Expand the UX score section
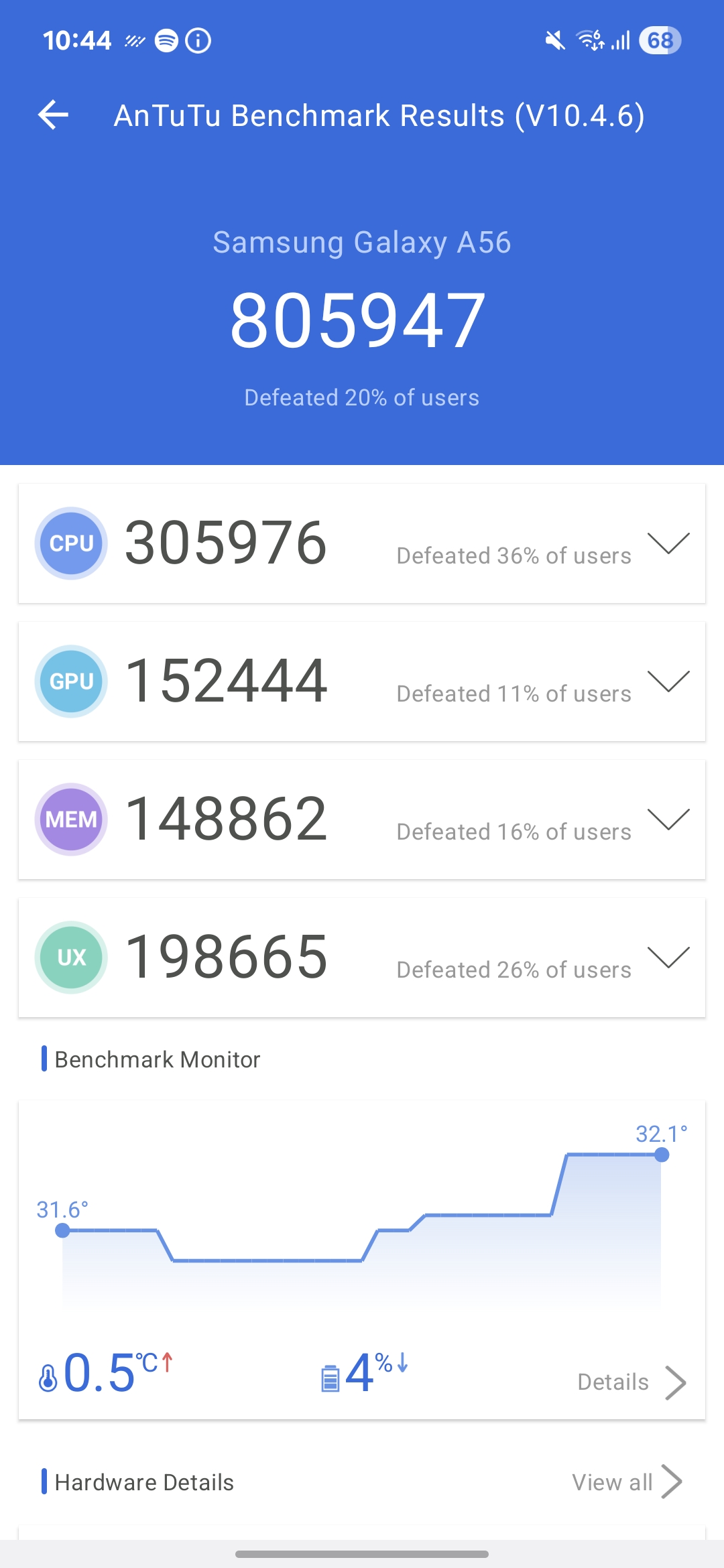 [668, 957]
